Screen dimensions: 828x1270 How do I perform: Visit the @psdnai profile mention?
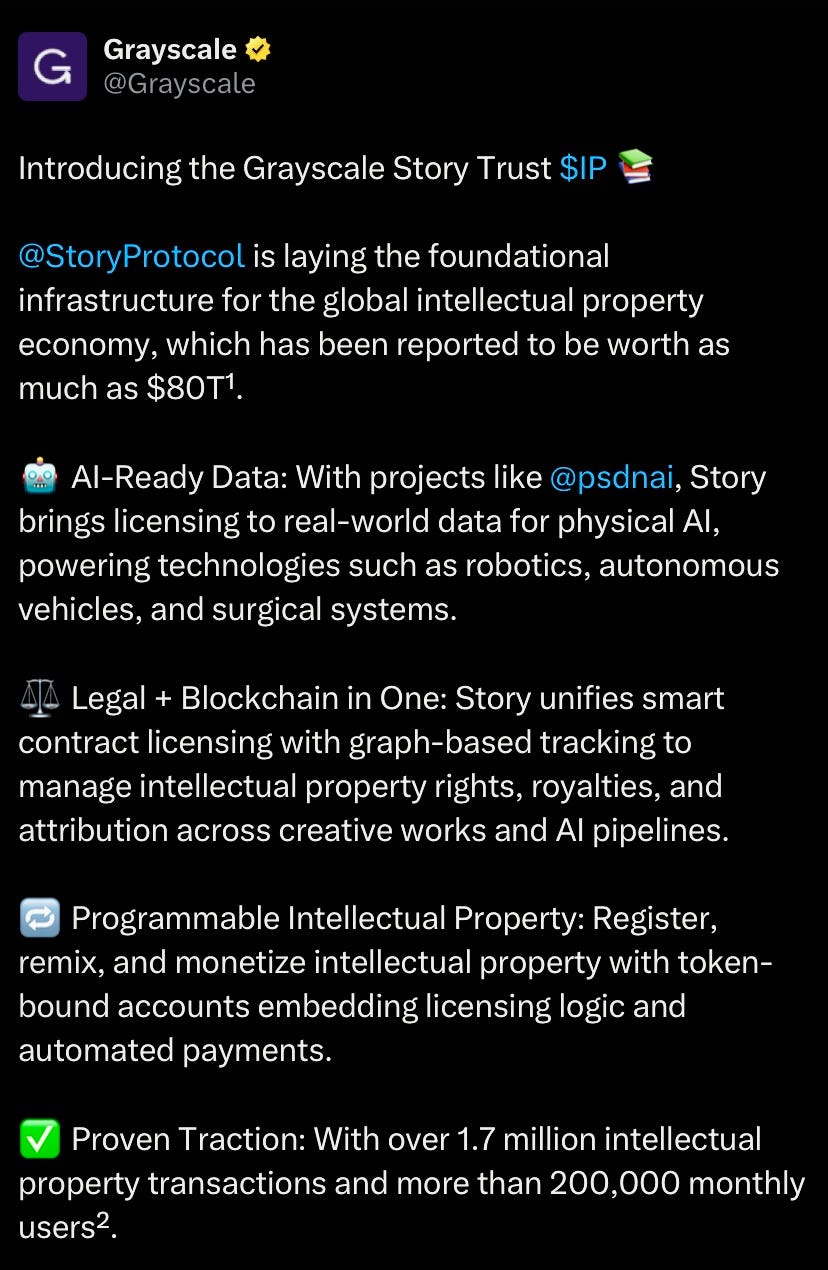click(612, 477)
